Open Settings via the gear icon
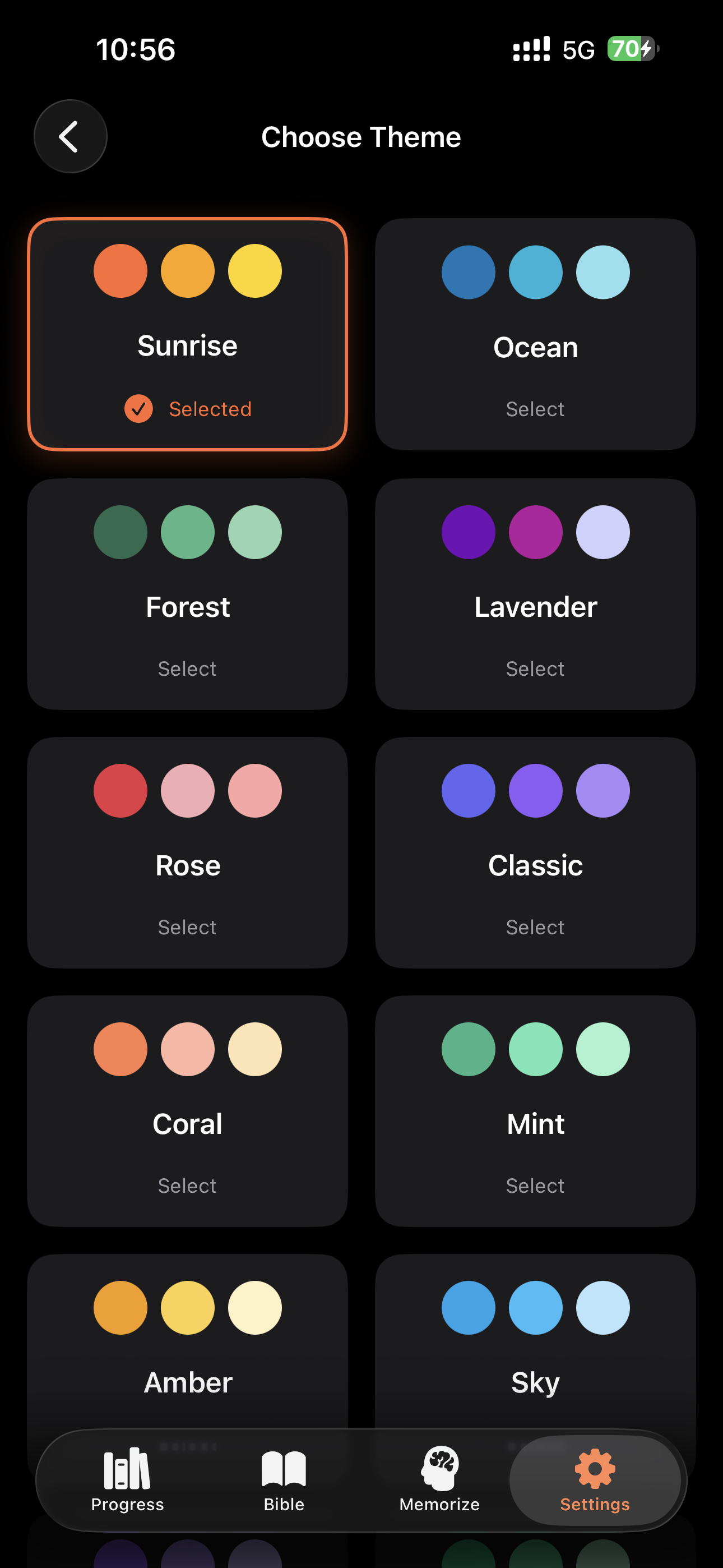This screenshot has height=1568, width=723. pyautogui.click(x=595, y=1468)
